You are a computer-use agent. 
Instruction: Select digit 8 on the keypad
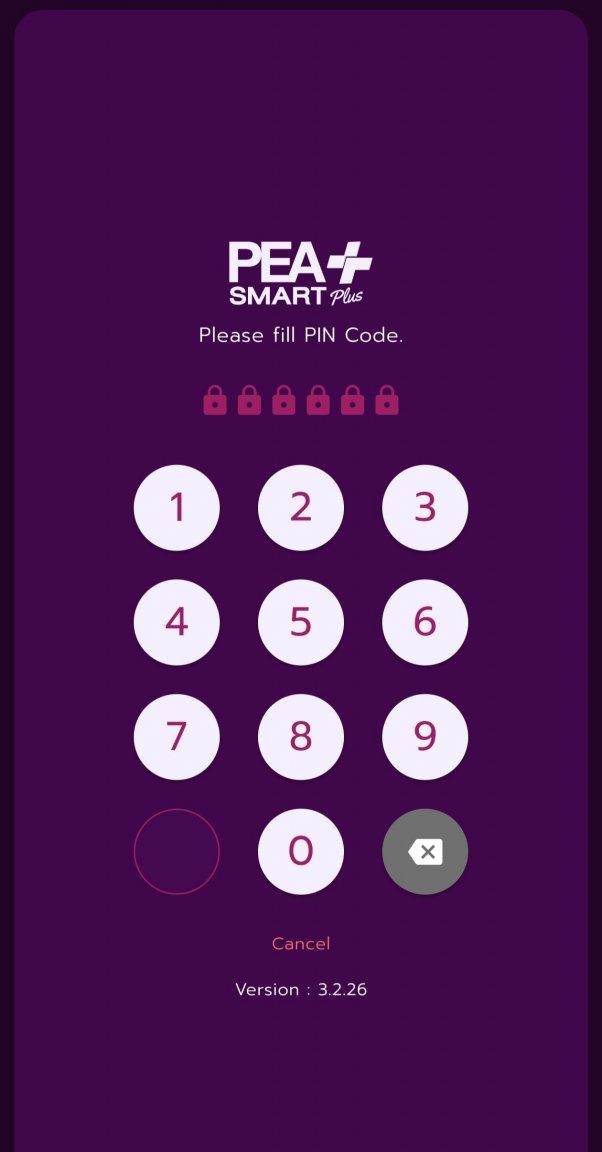[301, 737]
